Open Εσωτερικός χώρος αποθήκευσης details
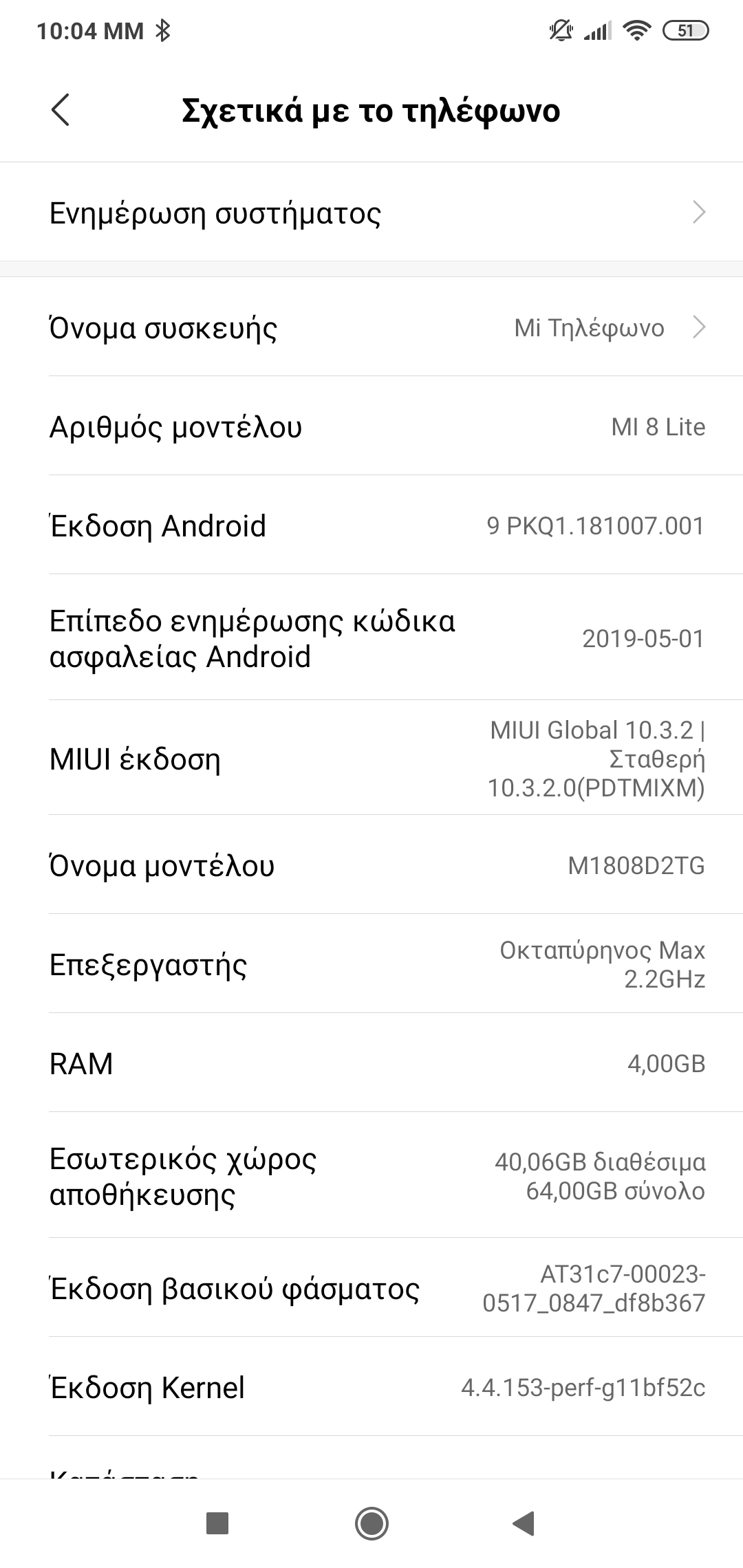This screenshot has height=1568, width=743. [x=371, y=1176]
